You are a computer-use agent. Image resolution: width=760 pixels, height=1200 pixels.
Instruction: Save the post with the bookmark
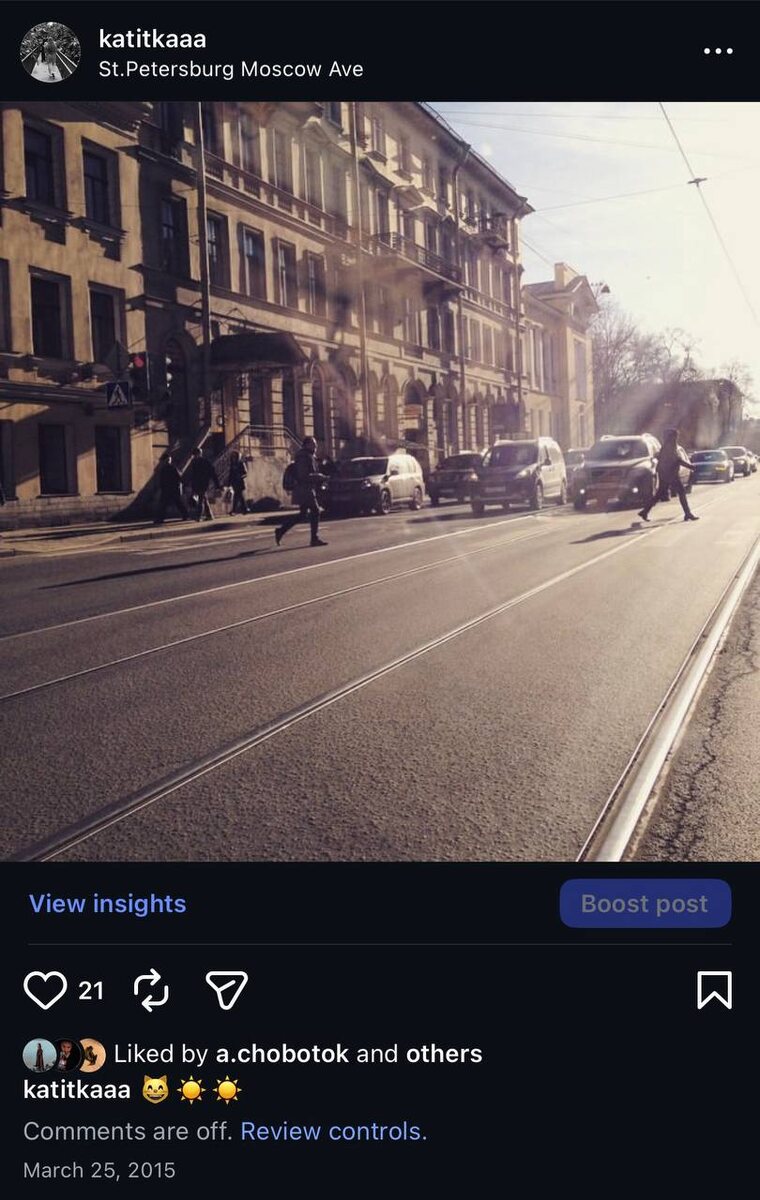tap(714, 990)
